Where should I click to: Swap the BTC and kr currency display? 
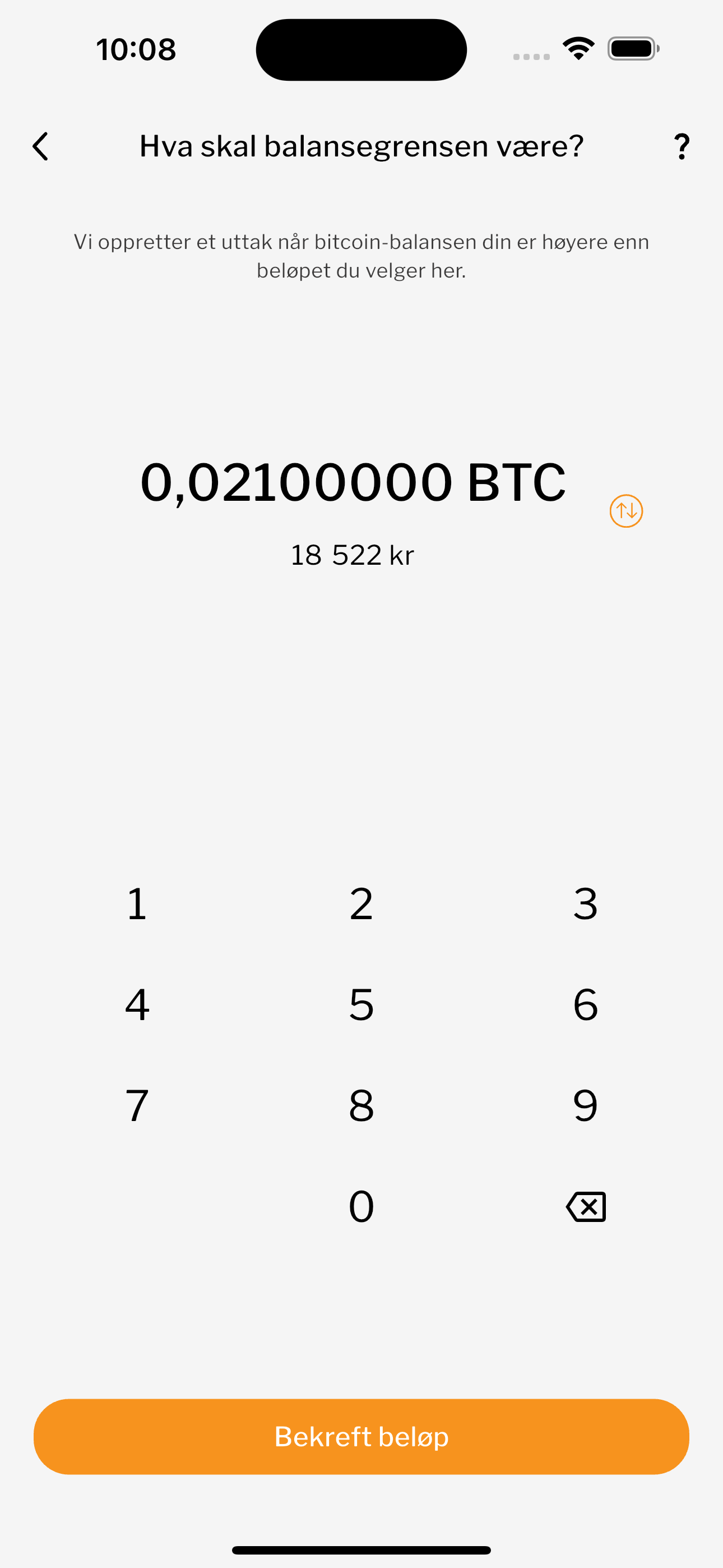(625, 511)
